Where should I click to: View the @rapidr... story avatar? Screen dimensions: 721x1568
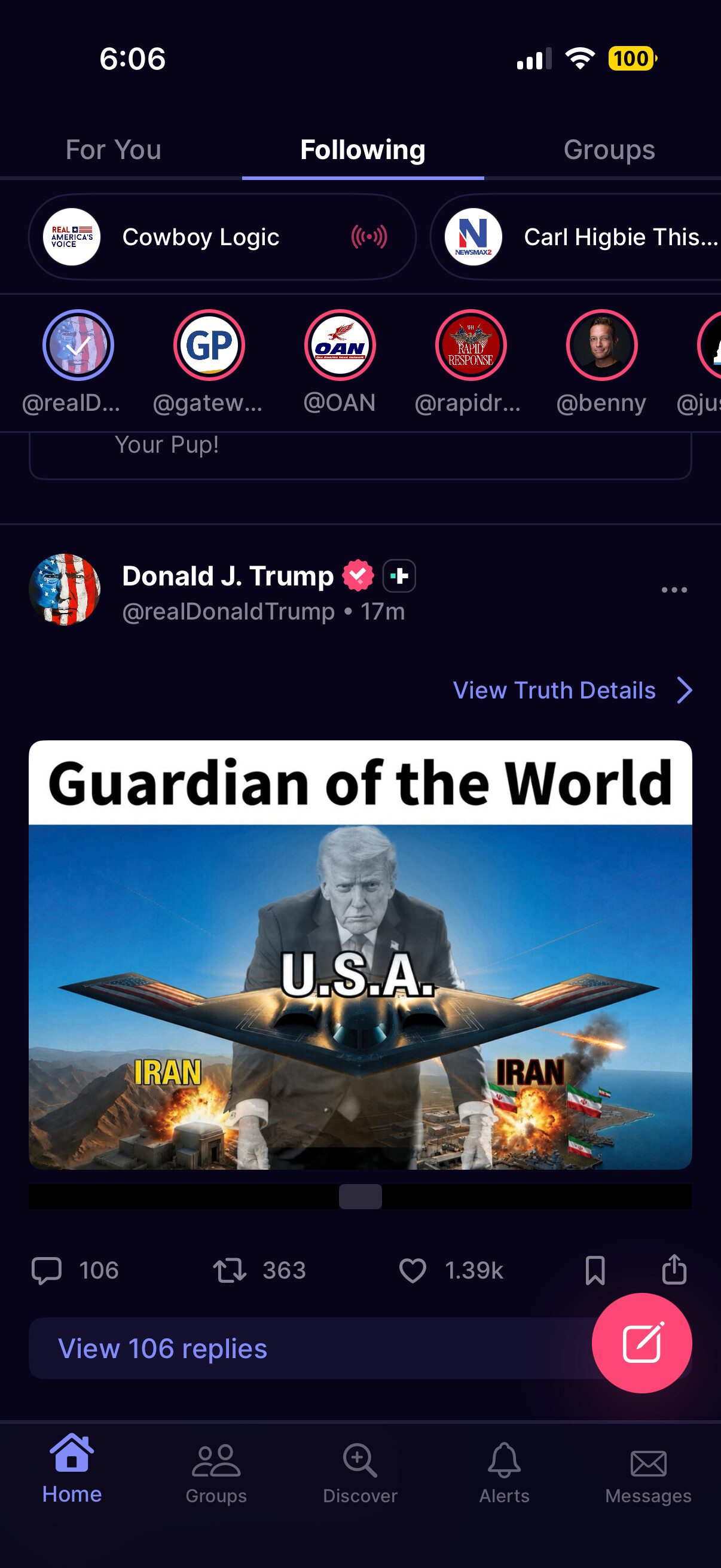(471, 345)
